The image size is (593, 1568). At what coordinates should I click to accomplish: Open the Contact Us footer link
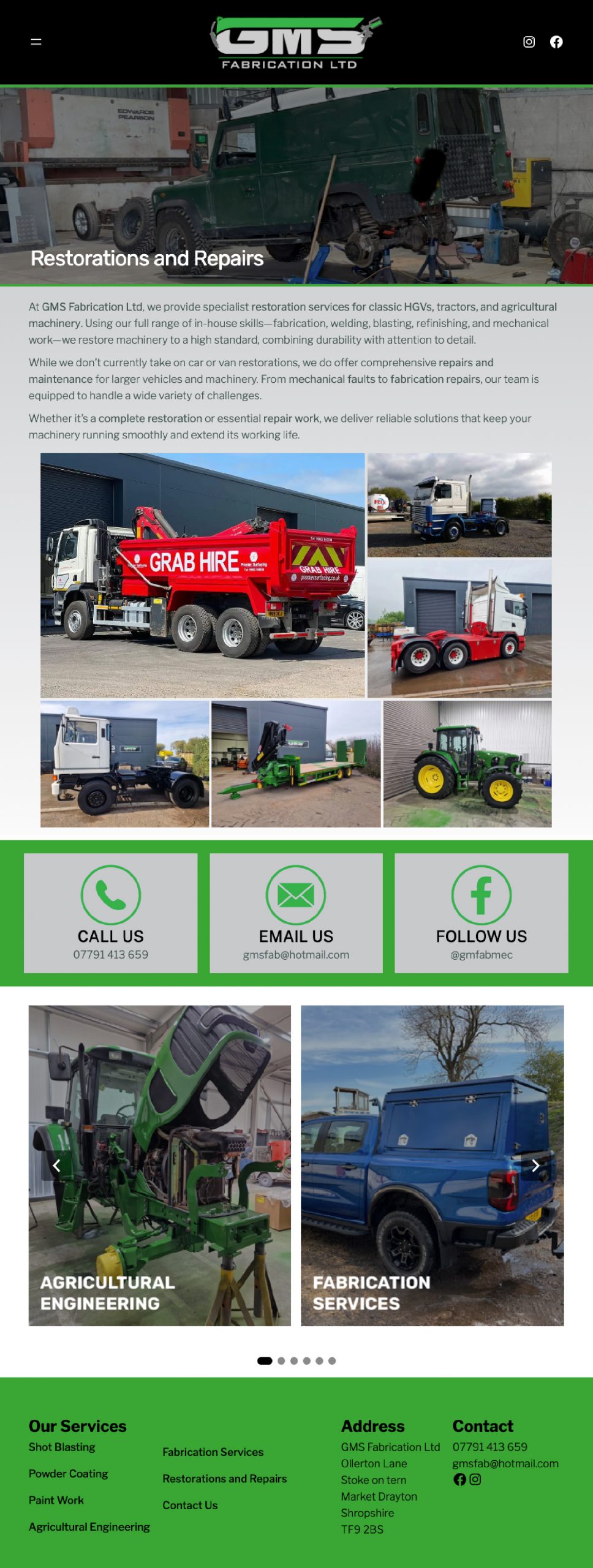point(190,1505)
